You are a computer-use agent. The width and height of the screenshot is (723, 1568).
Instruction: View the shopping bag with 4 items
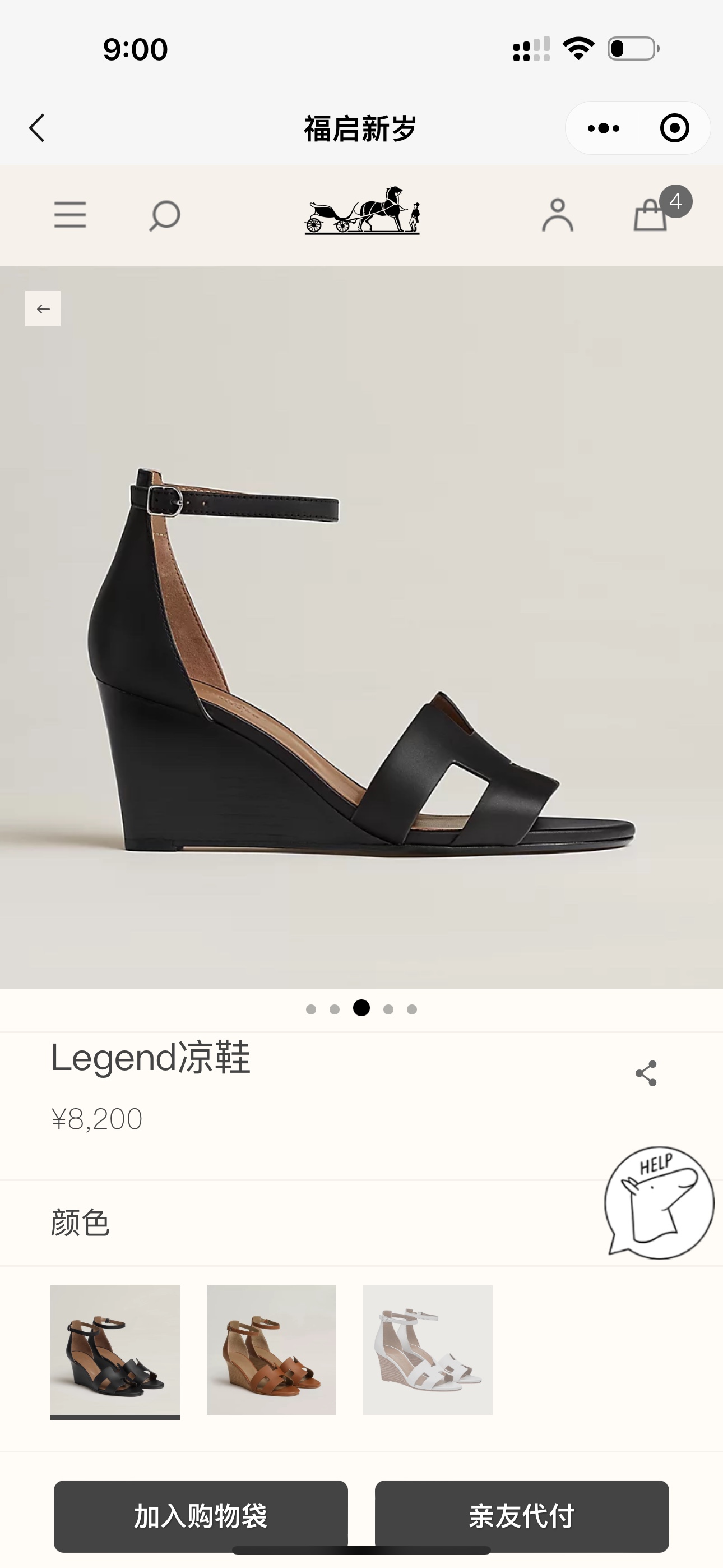(x=651, y=215)
